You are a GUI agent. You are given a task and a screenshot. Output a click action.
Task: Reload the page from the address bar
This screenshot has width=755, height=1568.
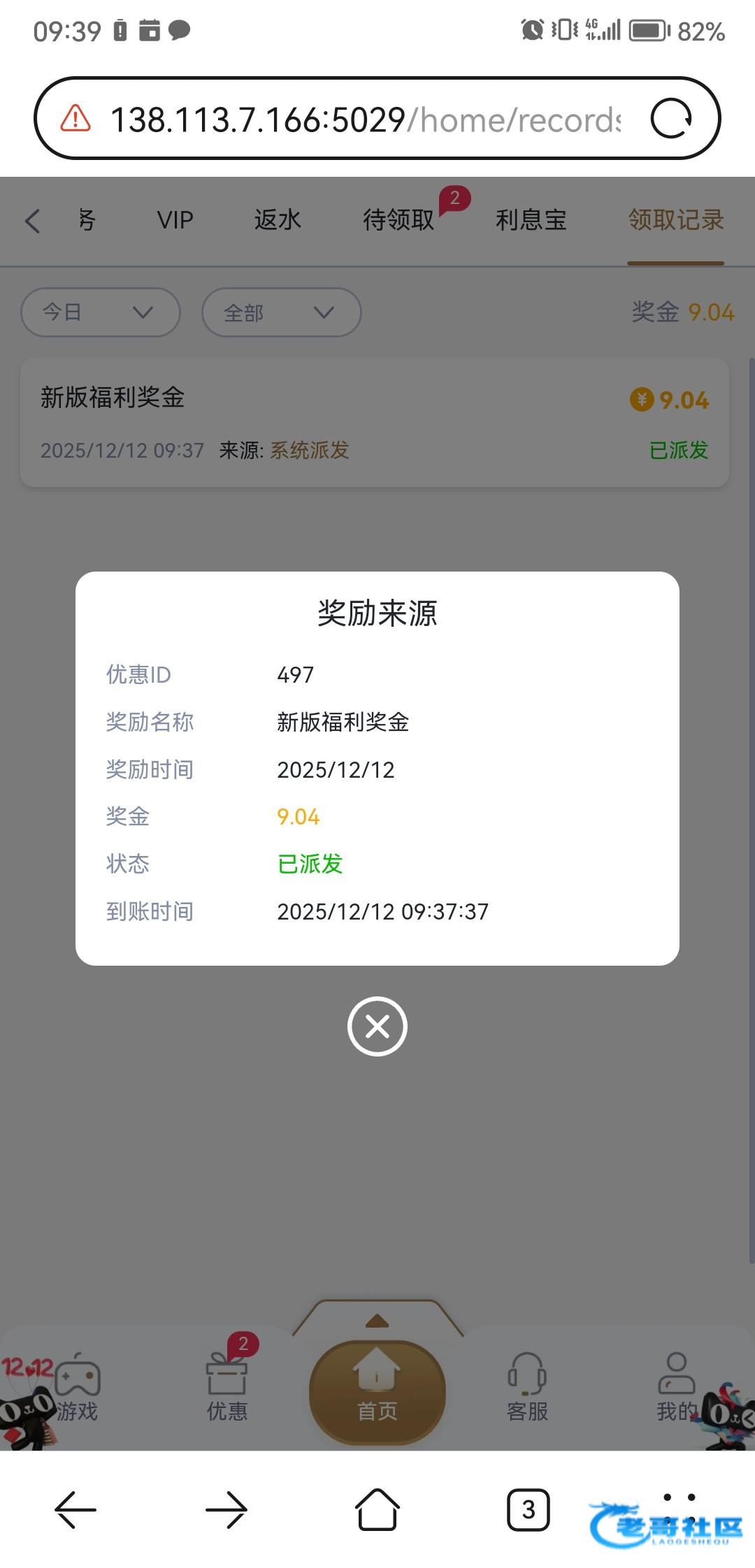click(x=671, y=119)
